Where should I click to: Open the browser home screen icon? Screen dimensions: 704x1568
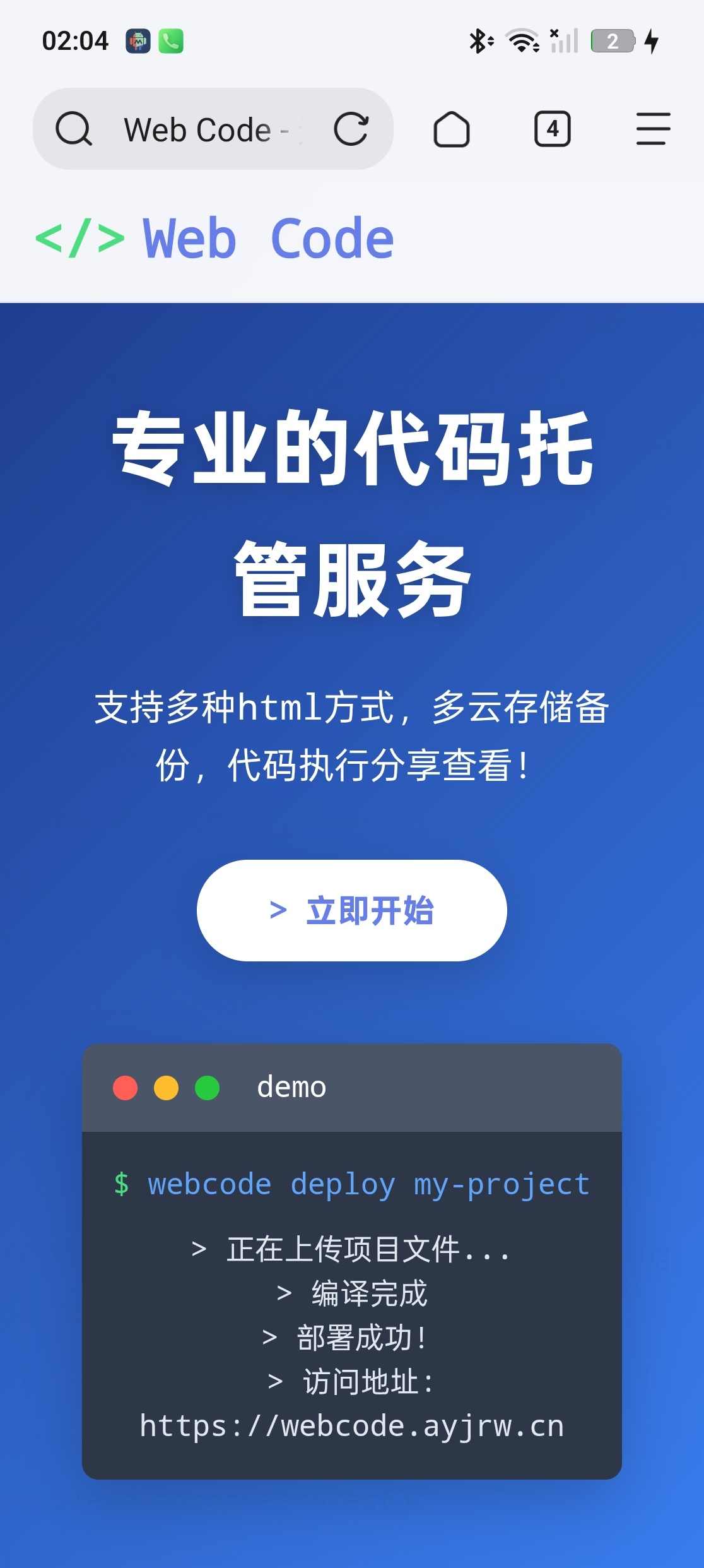[453, 129]
